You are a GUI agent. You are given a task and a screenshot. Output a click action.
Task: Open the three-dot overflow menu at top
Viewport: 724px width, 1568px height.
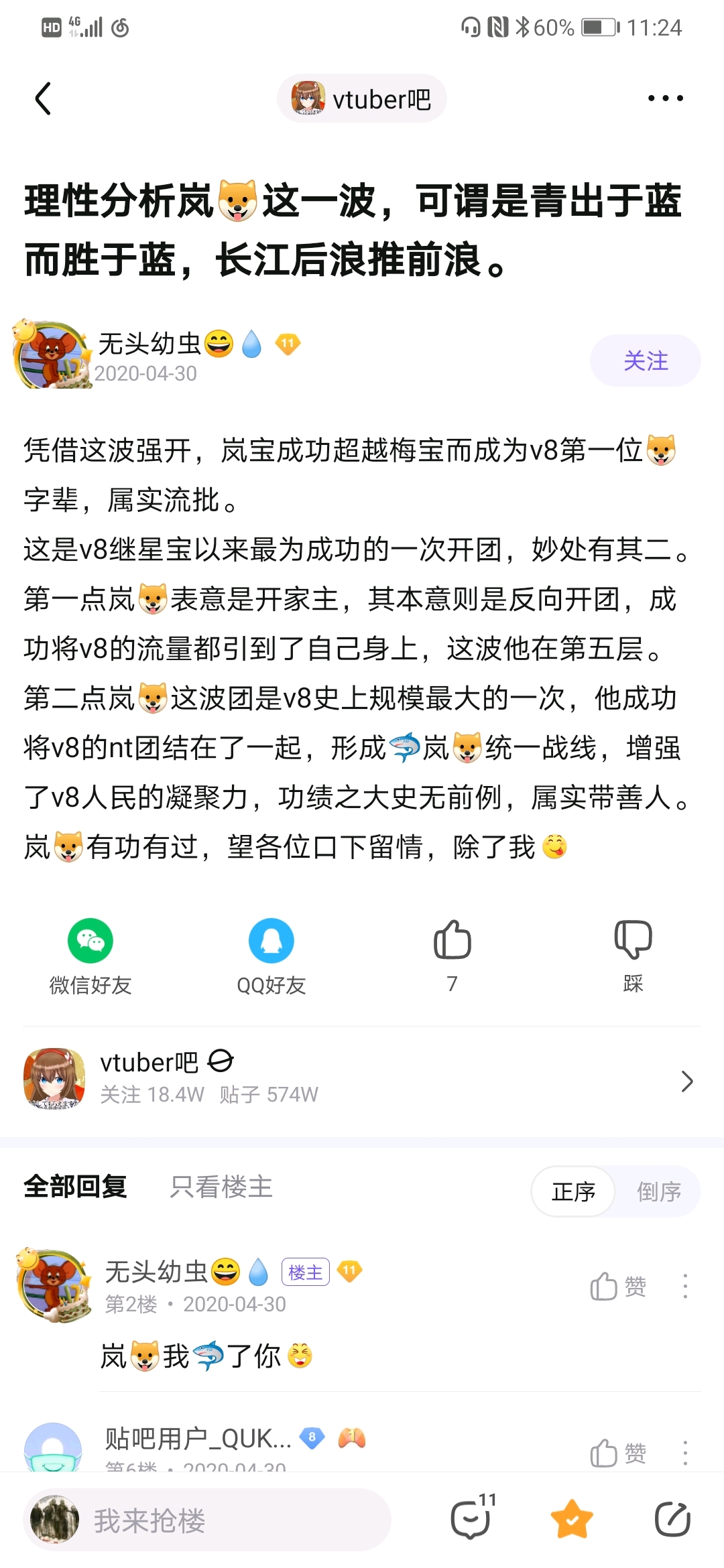click(665, 99)
